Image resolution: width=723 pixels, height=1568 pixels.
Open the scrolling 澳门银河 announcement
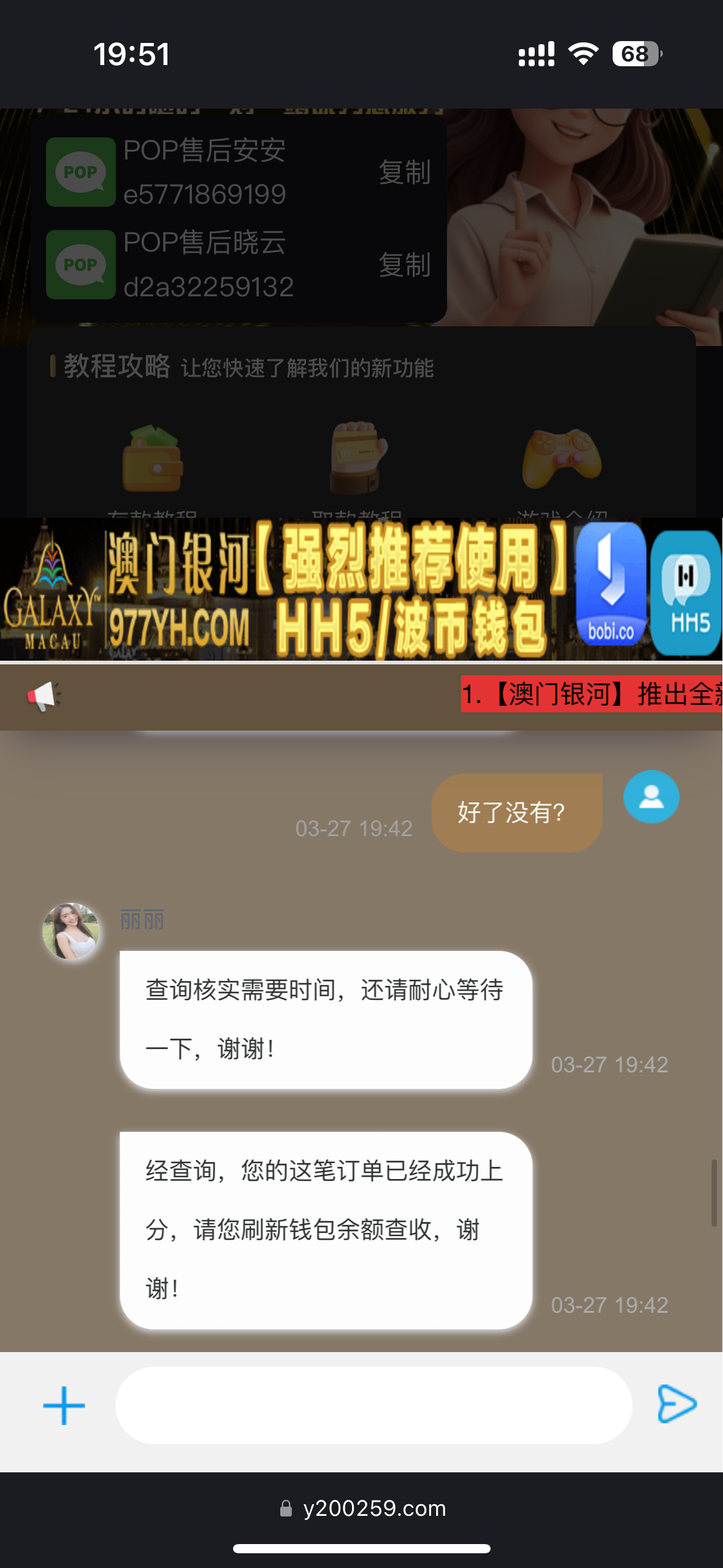click(x=591, y=695)
